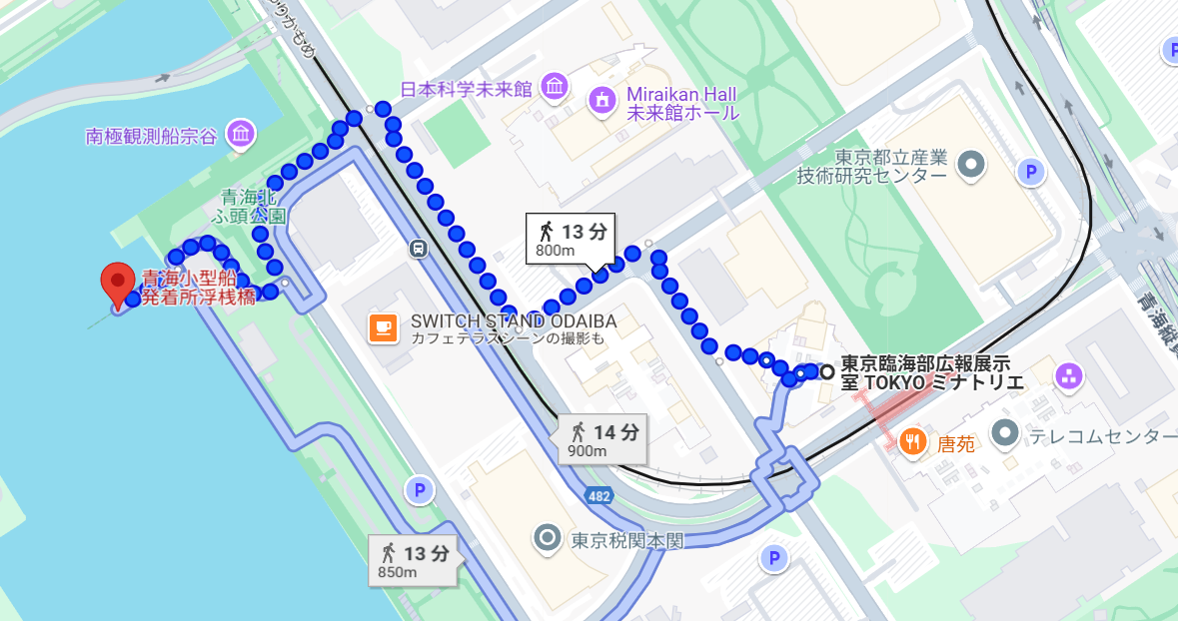This screenshot has width=1178, height=621.
Task: Open the red 青海小型船発着所浮桟橋 destination pin
Action: [x=119, y=283]
